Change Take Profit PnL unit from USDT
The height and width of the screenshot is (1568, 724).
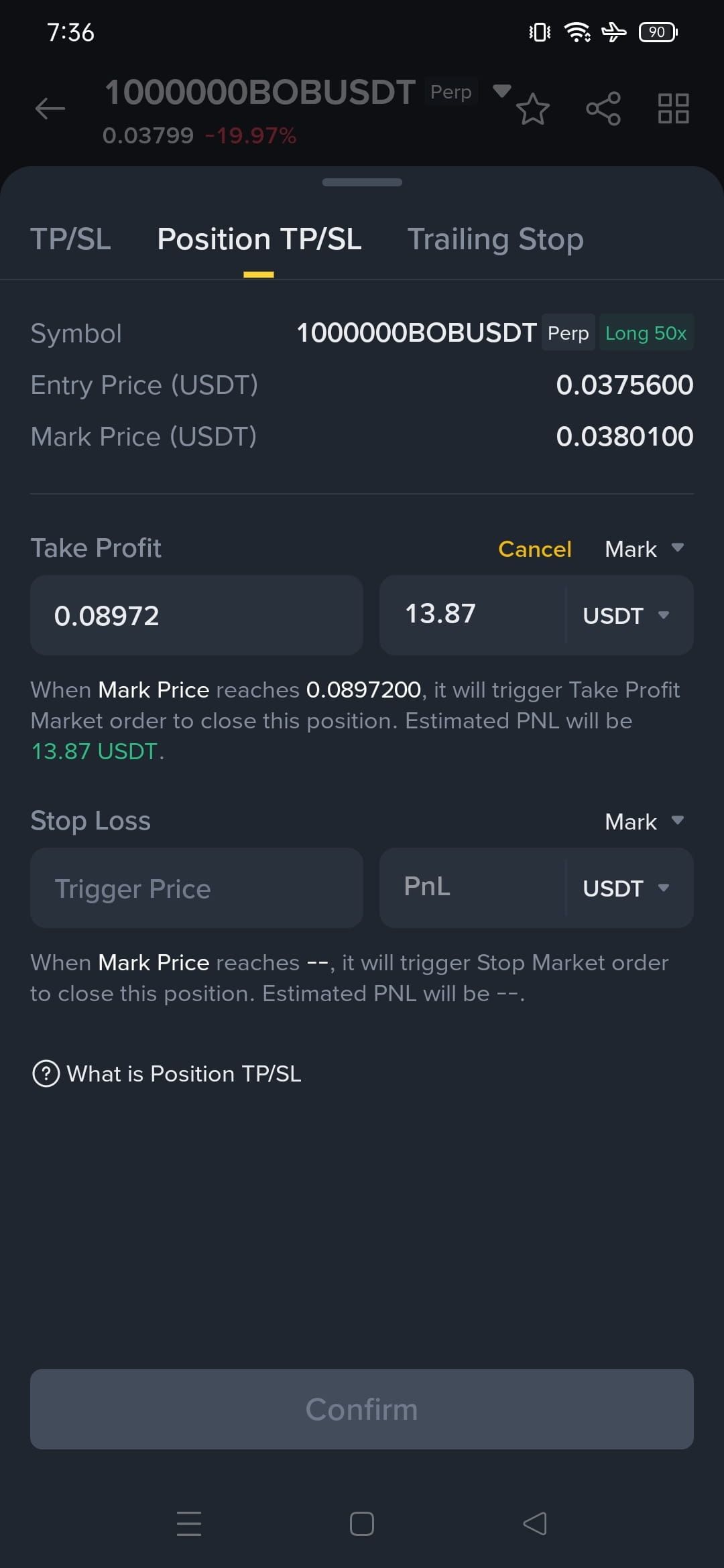627,615
